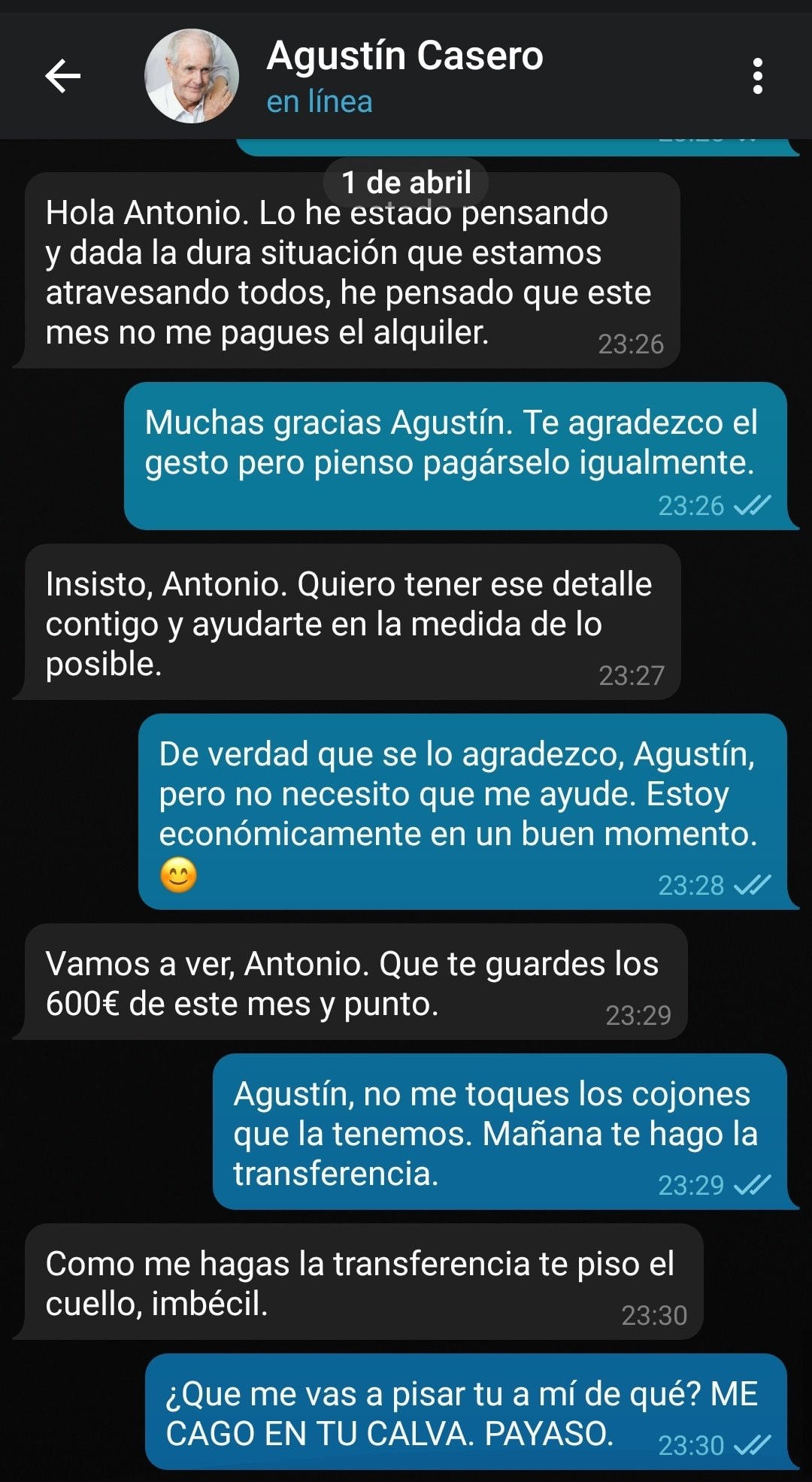The height and width of the screenshot is (1482, 812).
Task: Go back to the chat list
Action: pyautogui.click(x=63, y=76)
